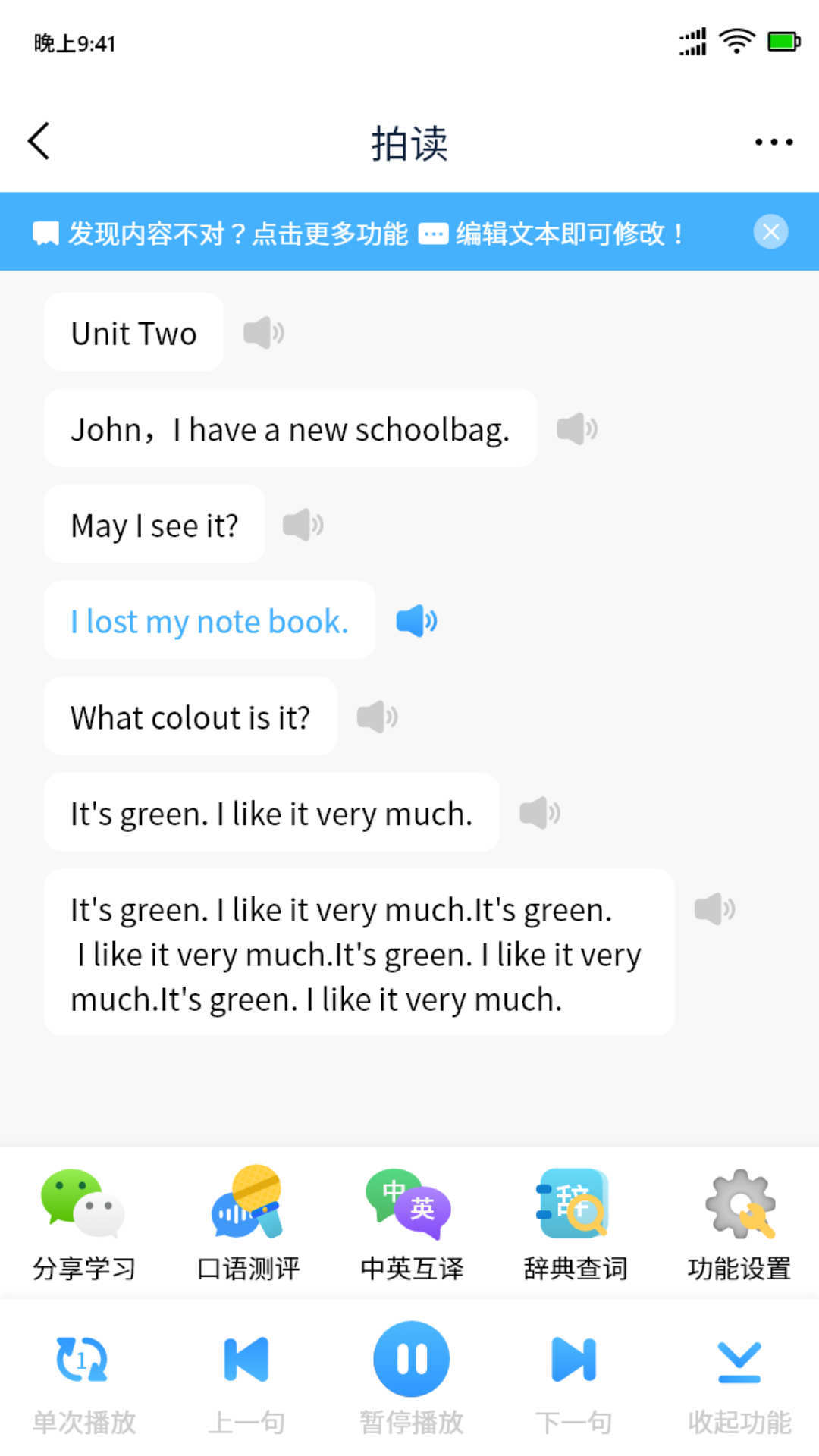The height and width of the screenshot is (1456, 819).
Task: Go back from the 拍读 screen
Action: click(39, 141)
